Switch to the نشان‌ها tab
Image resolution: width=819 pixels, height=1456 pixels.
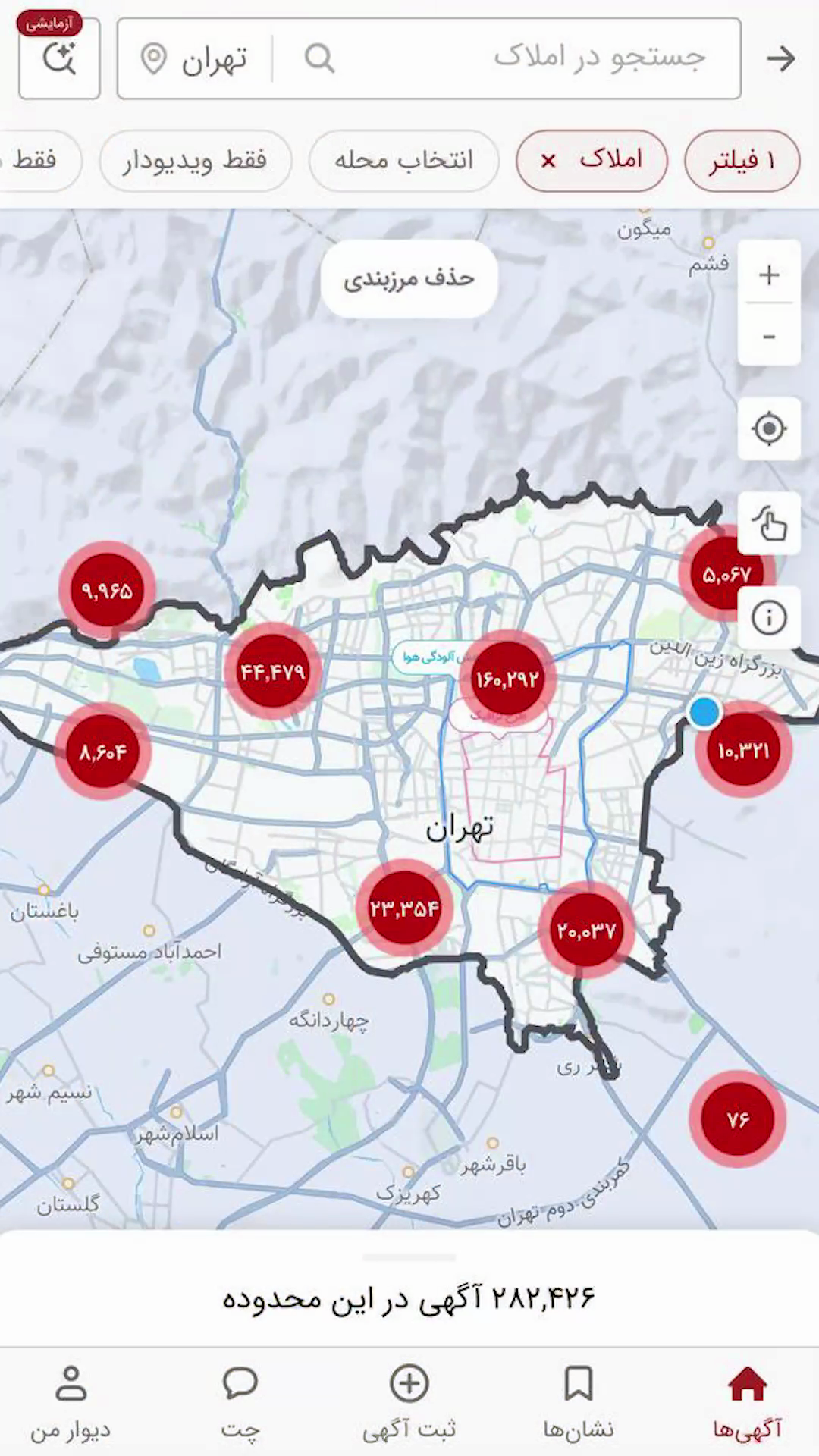[579, 1403]
